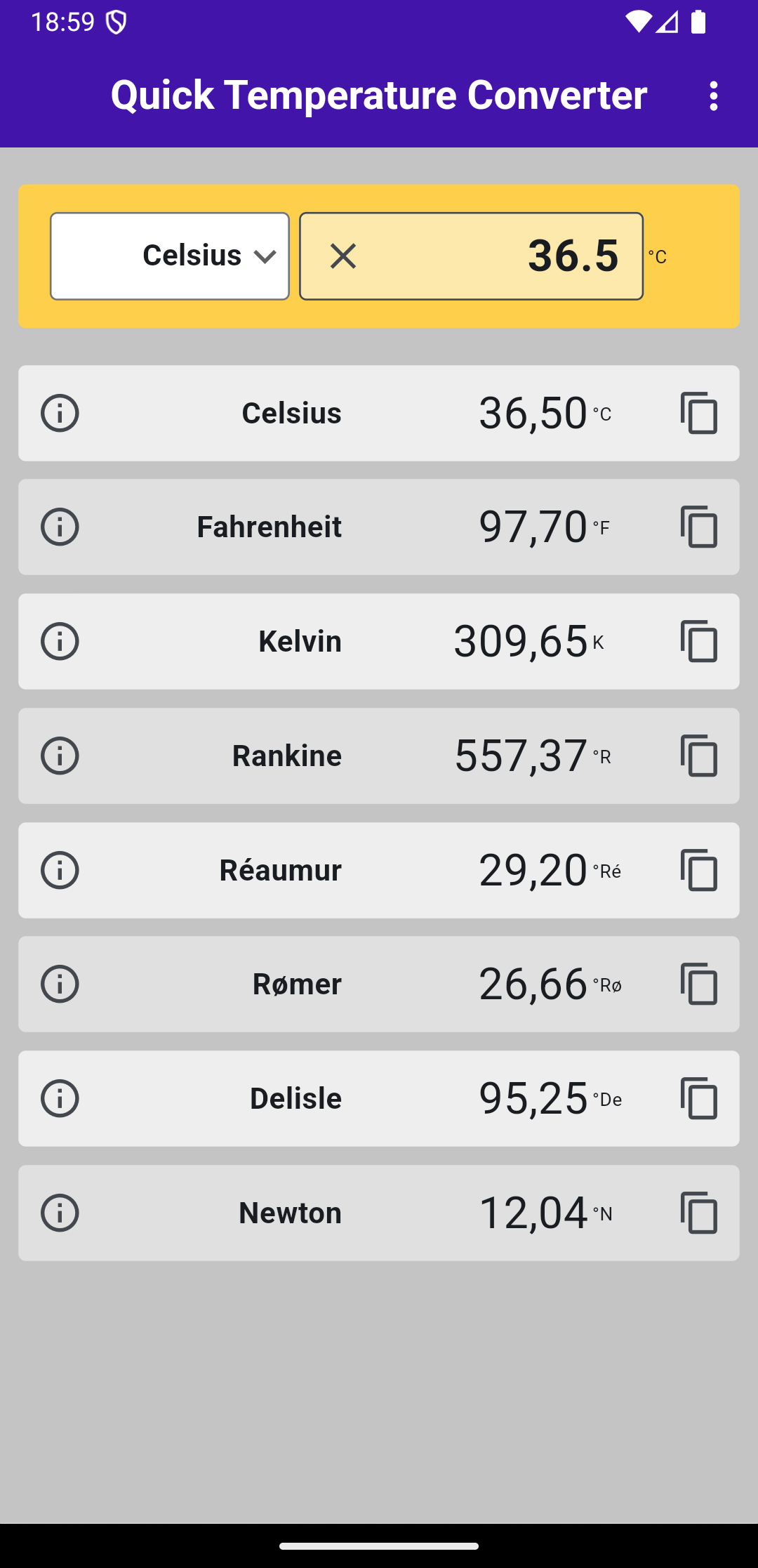Copy the Réaumur result
The image size is (758, 1568).
[x=698, y=870]
